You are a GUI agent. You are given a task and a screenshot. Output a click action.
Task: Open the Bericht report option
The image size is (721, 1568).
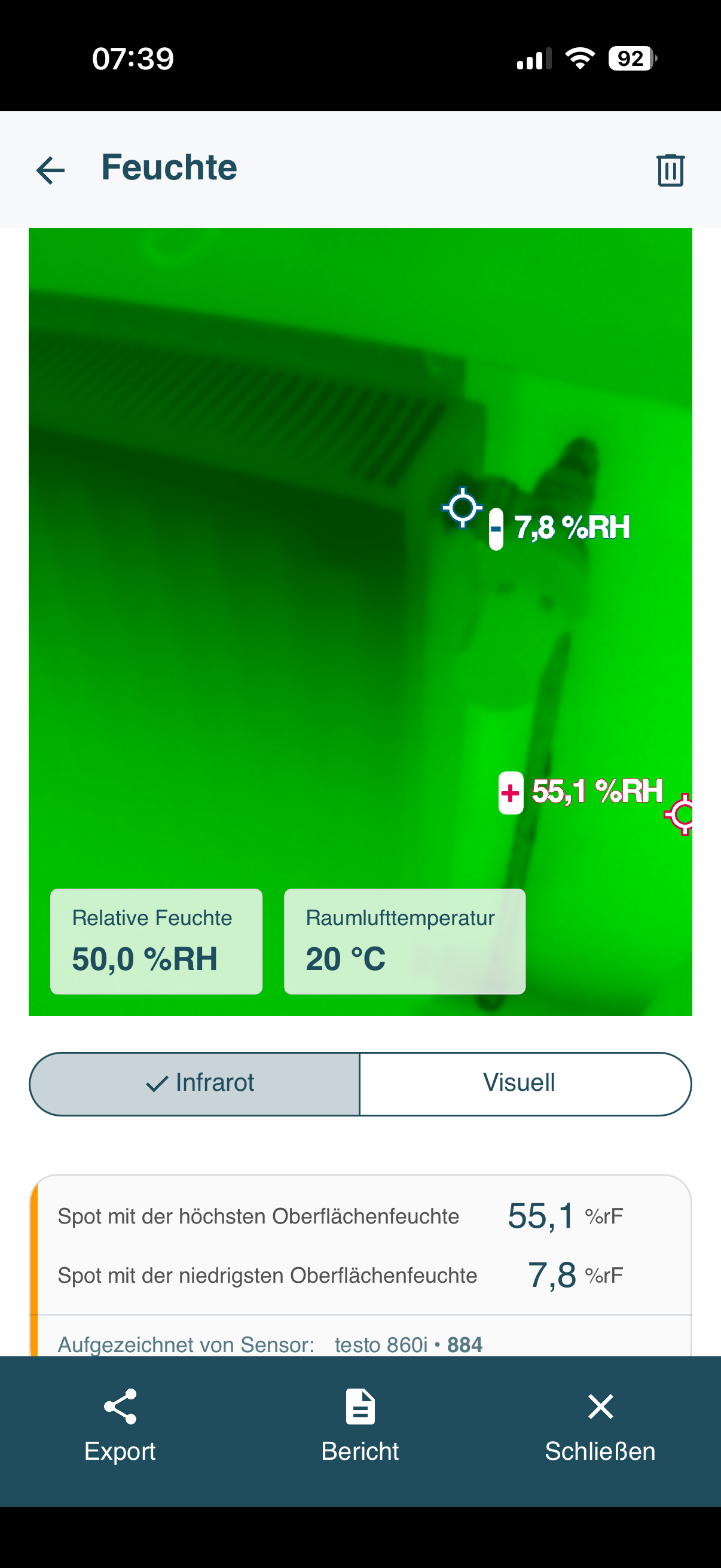(x=360, y=1424)
